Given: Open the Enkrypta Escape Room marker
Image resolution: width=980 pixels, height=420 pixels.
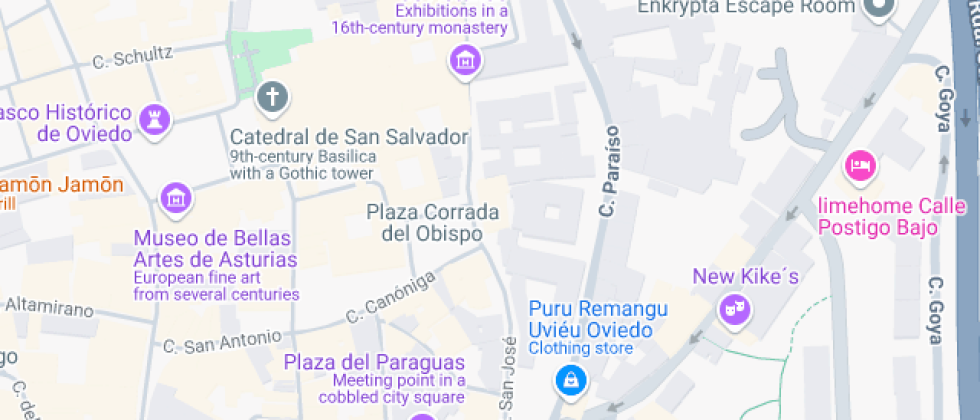Looking at the screenshot, I should 879,8.
